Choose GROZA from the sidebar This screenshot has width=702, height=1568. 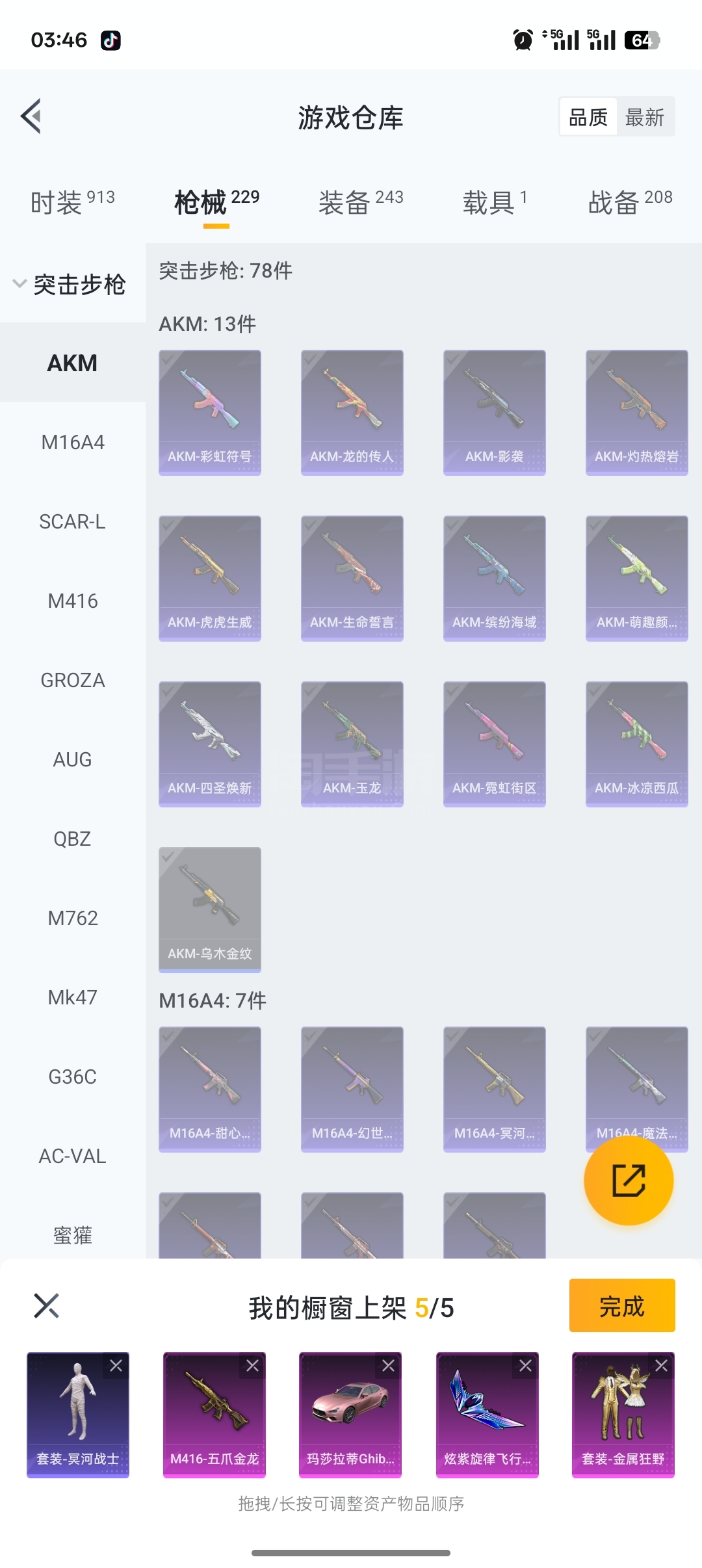73,680
